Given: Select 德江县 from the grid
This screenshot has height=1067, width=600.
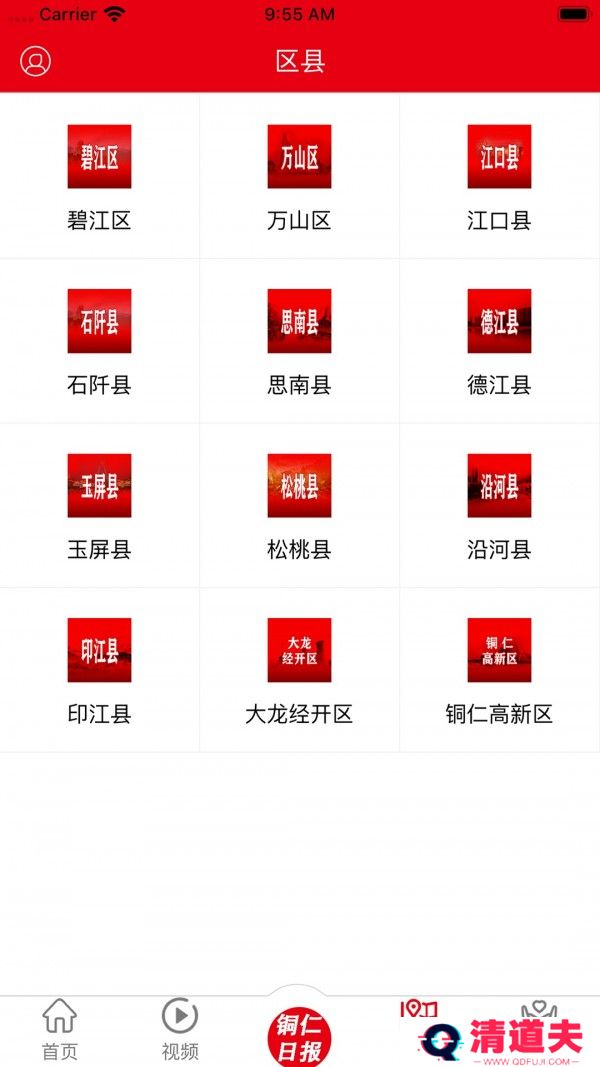Looking at the screenshot, I should point(499,341).
